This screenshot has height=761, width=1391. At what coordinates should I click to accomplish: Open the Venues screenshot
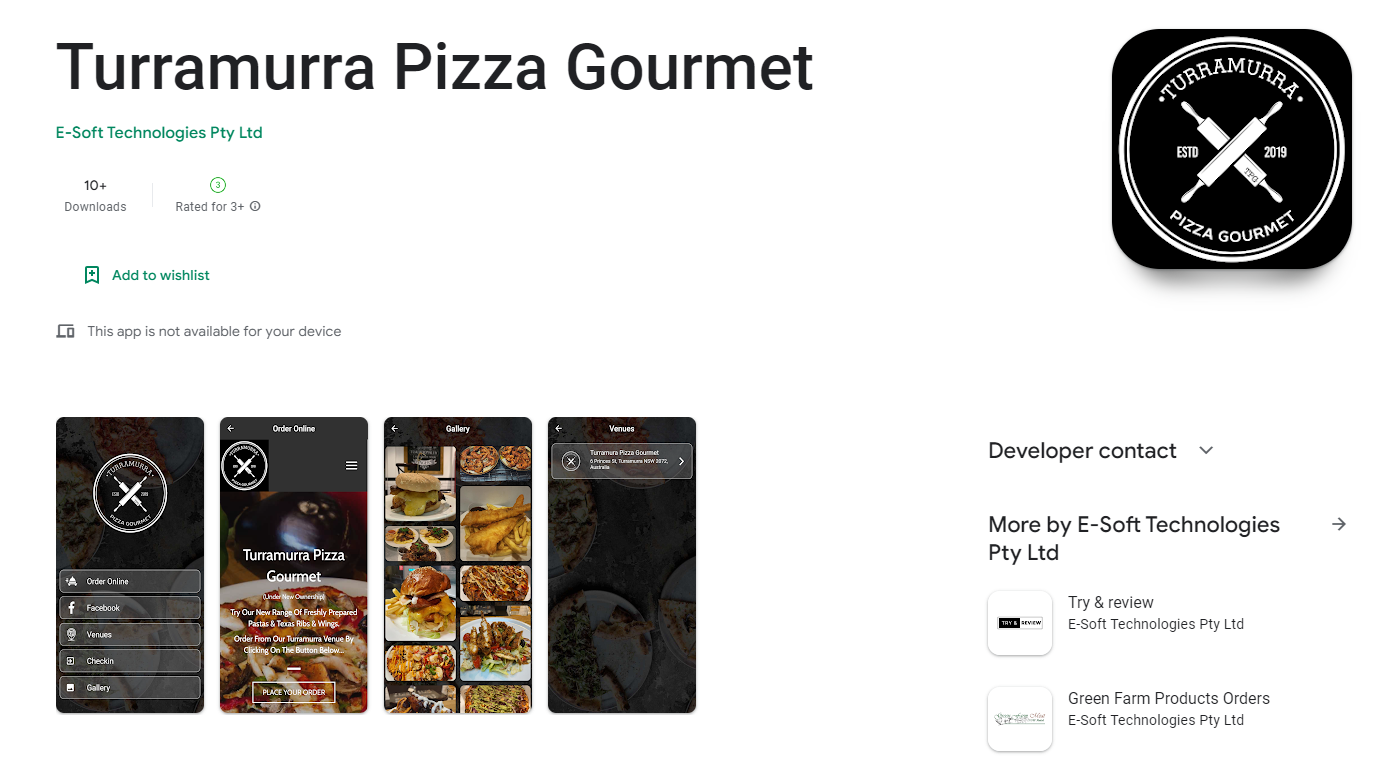pos(622,565)
